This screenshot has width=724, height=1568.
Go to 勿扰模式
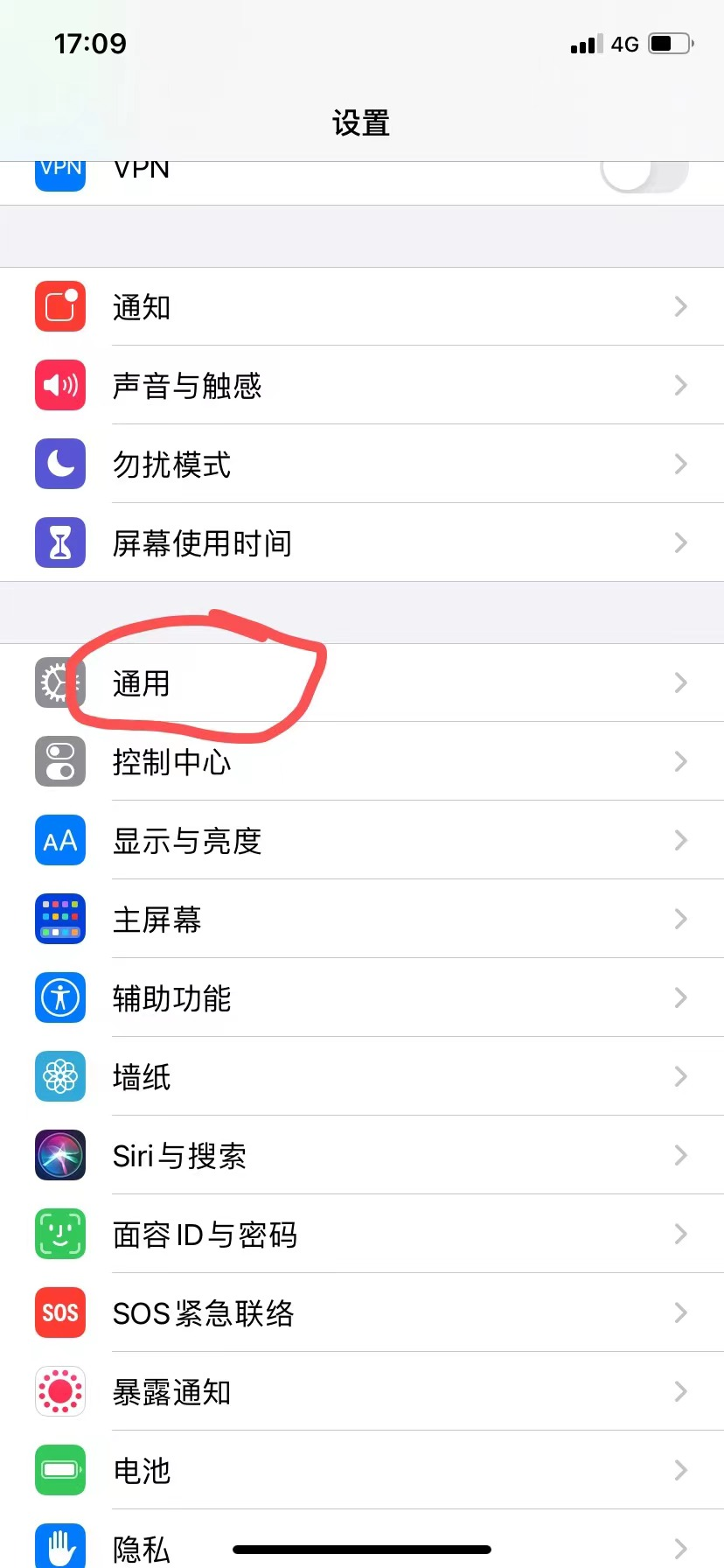click(362, 465)
